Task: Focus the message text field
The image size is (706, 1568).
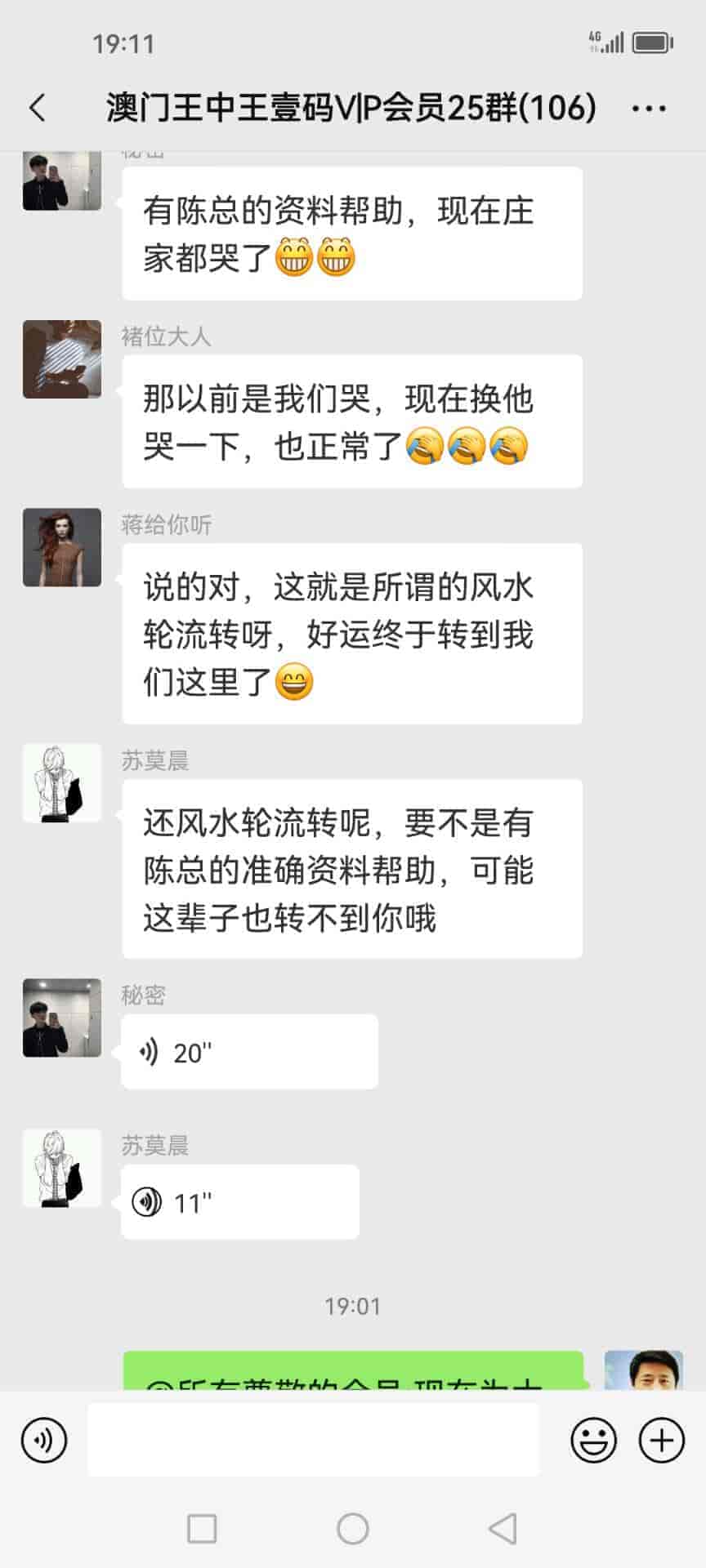Action: 313,1440
